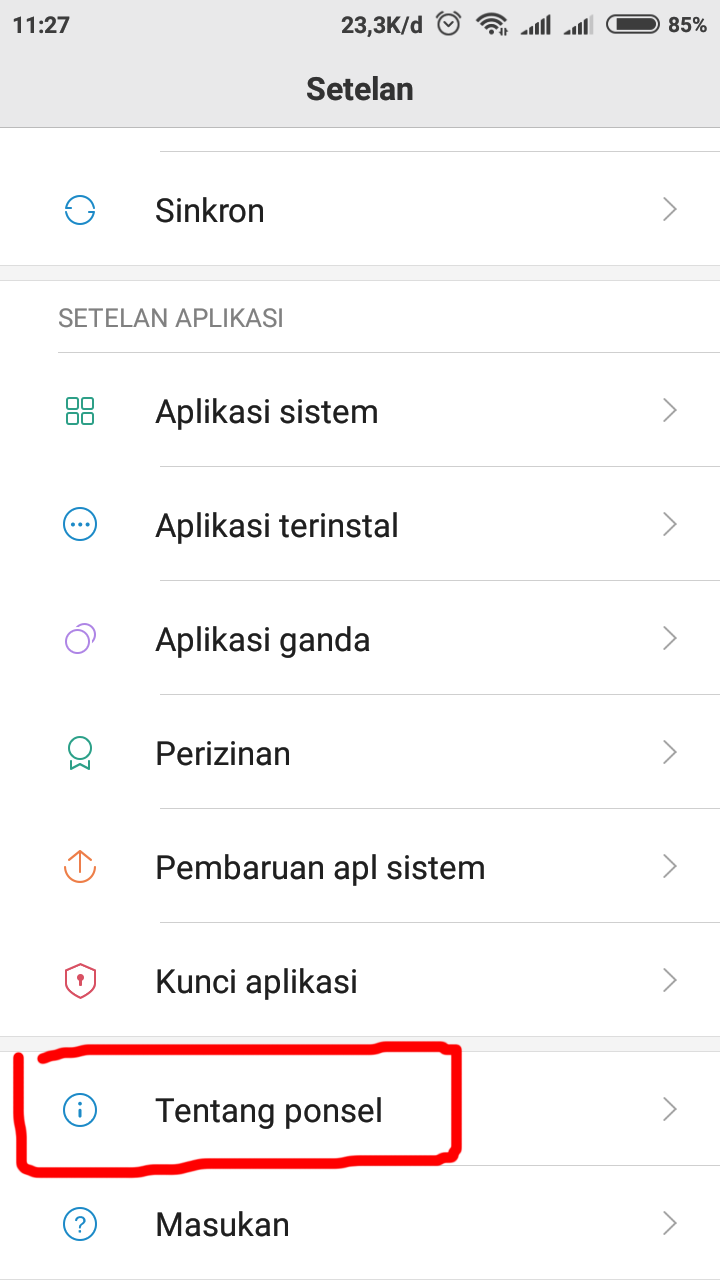Select Pembaruan apl sistem
The height and width of the screenshot is (1280, 720).
coord(360,867)
